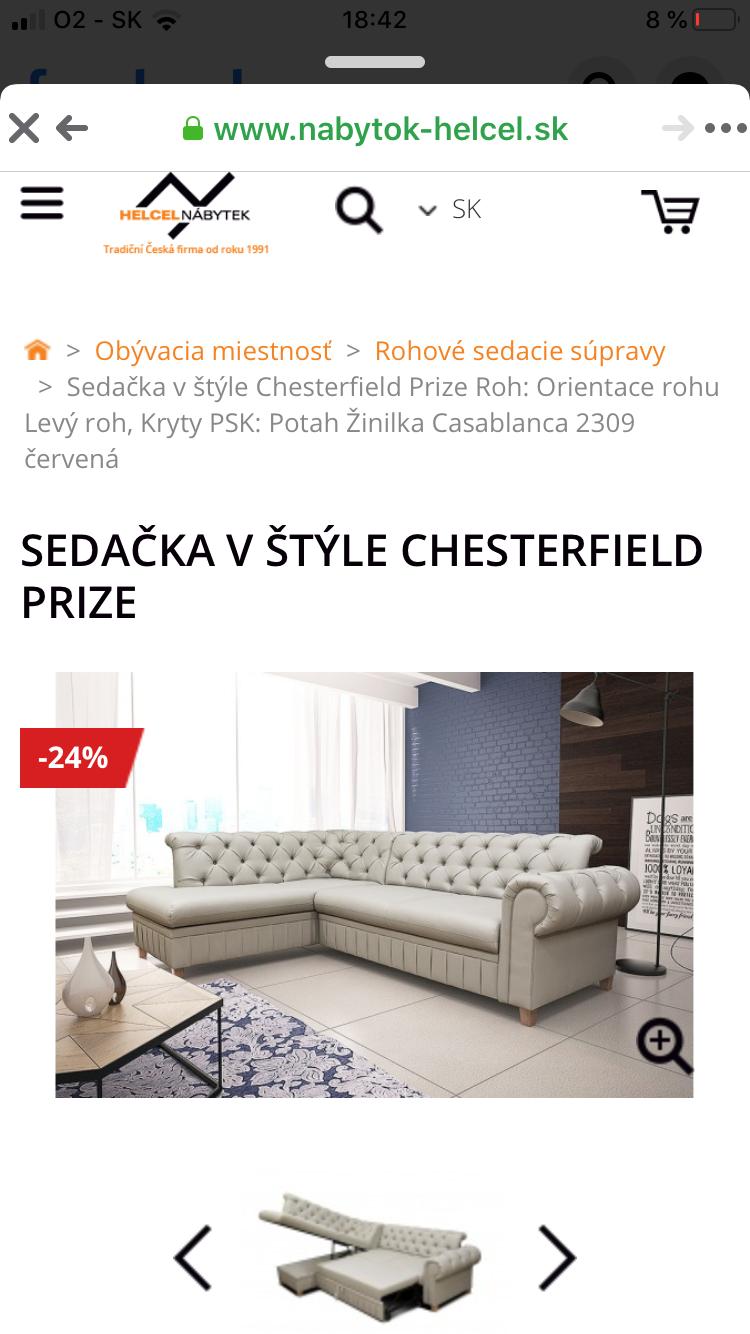Open the site search
The height and width of the screenshot is (1334, 750).
point(358,210)
